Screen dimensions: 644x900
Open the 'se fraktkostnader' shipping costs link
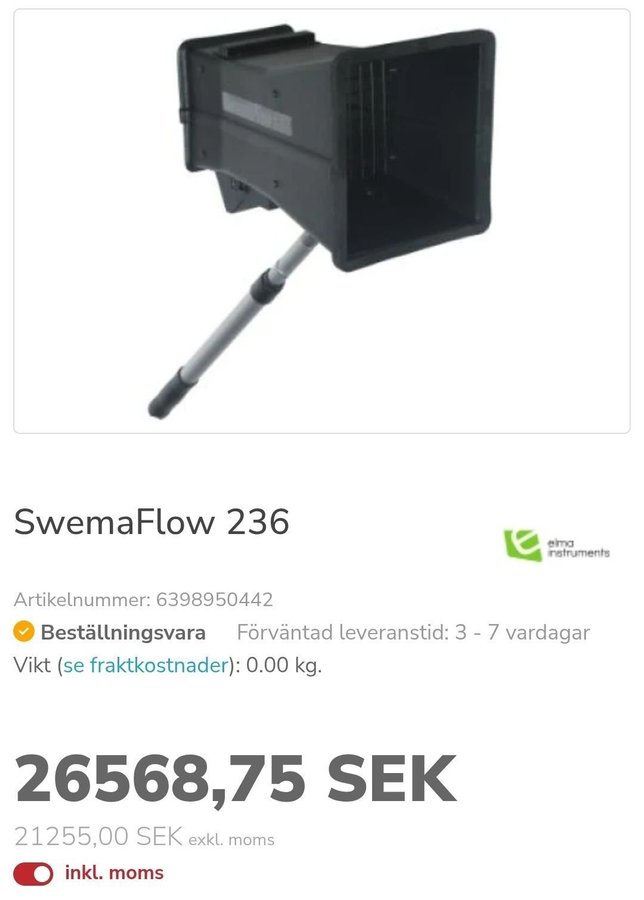coord(145,666)
